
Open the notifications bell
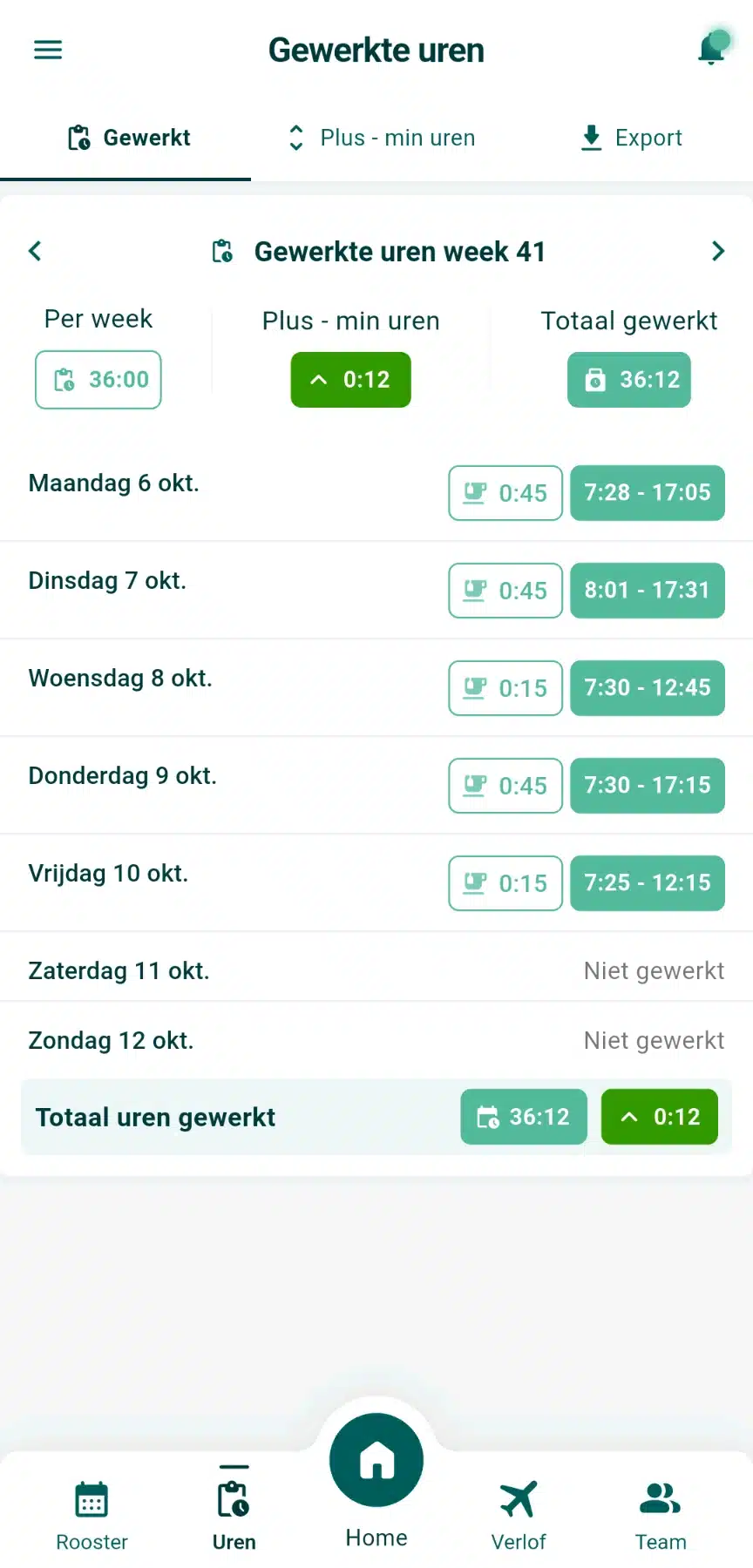pos(712,49)
